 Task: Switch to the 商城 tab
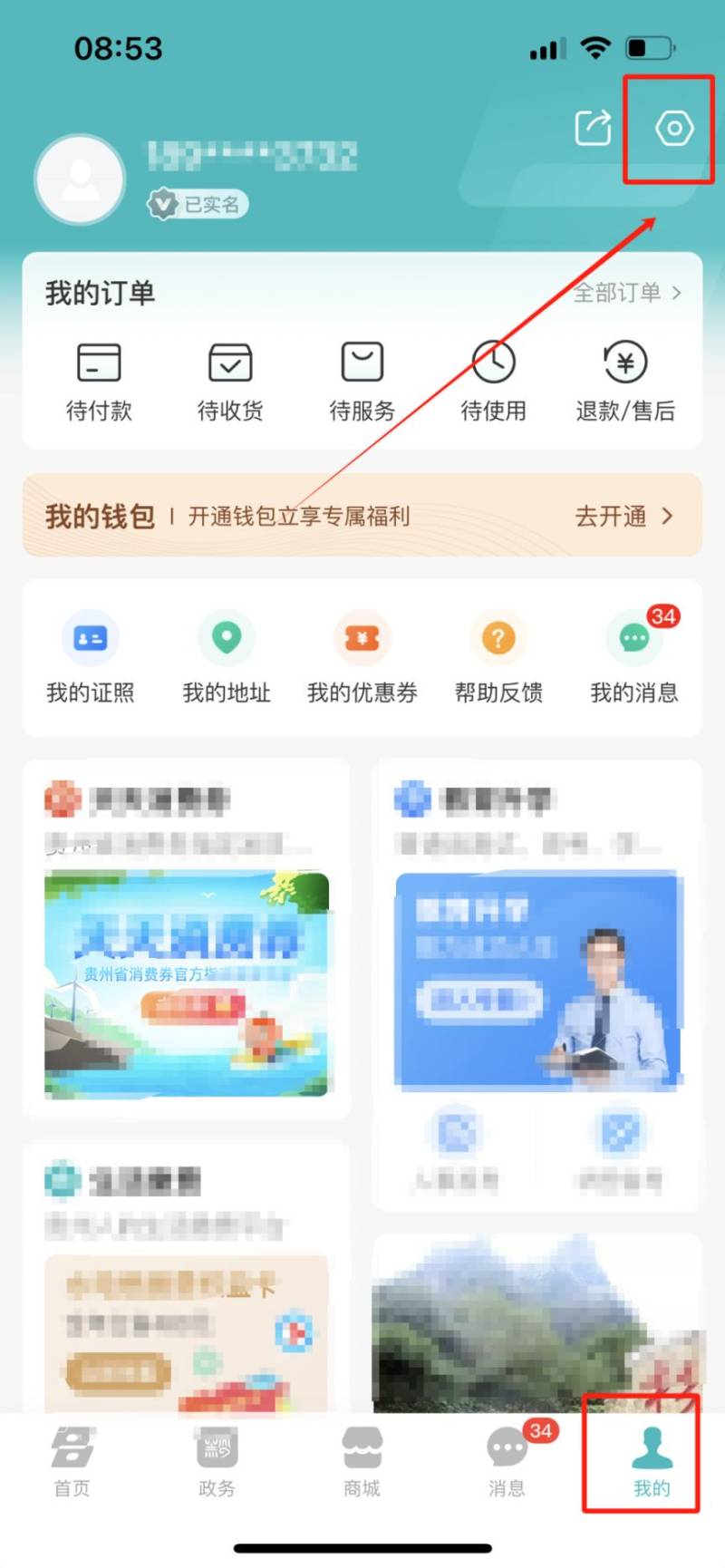click(x=362, y=1461)
